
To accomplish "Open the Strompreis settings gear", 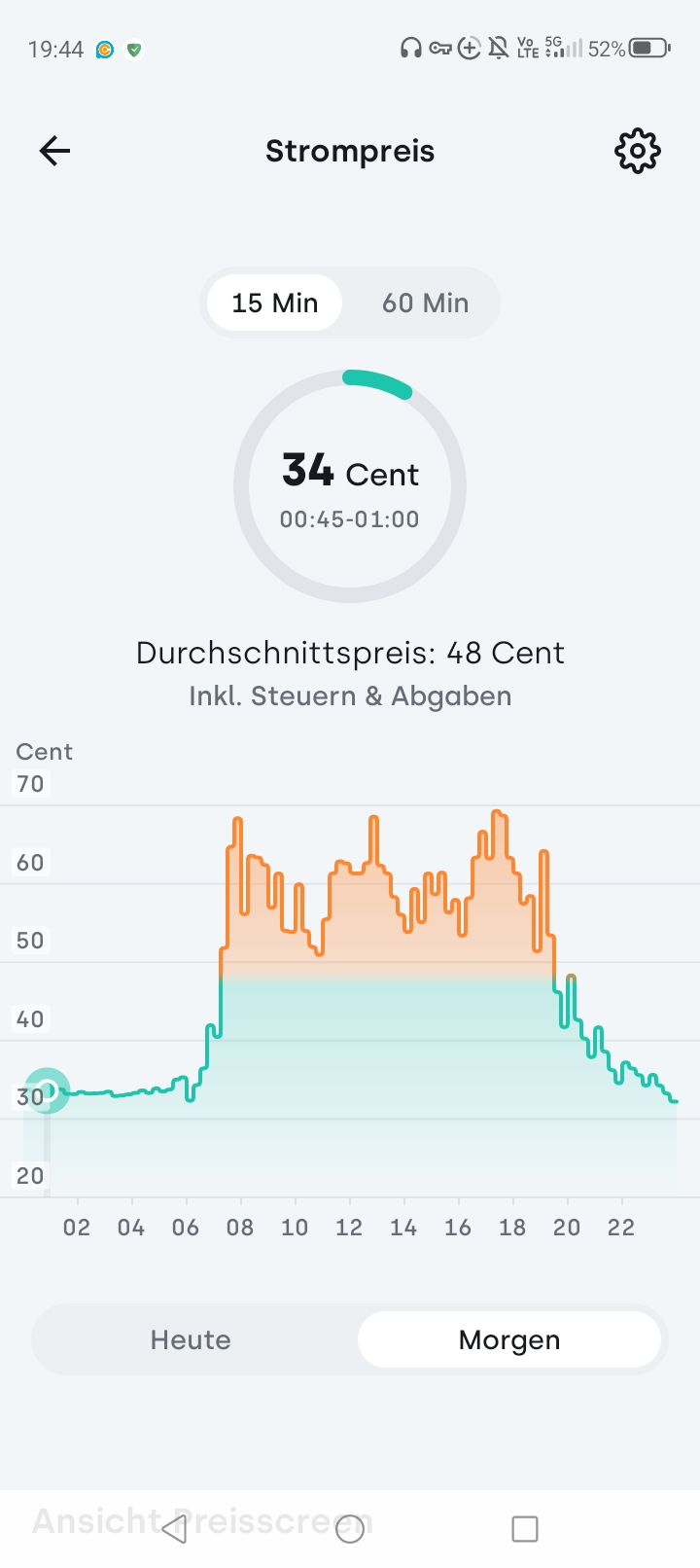I will [637, 151].
